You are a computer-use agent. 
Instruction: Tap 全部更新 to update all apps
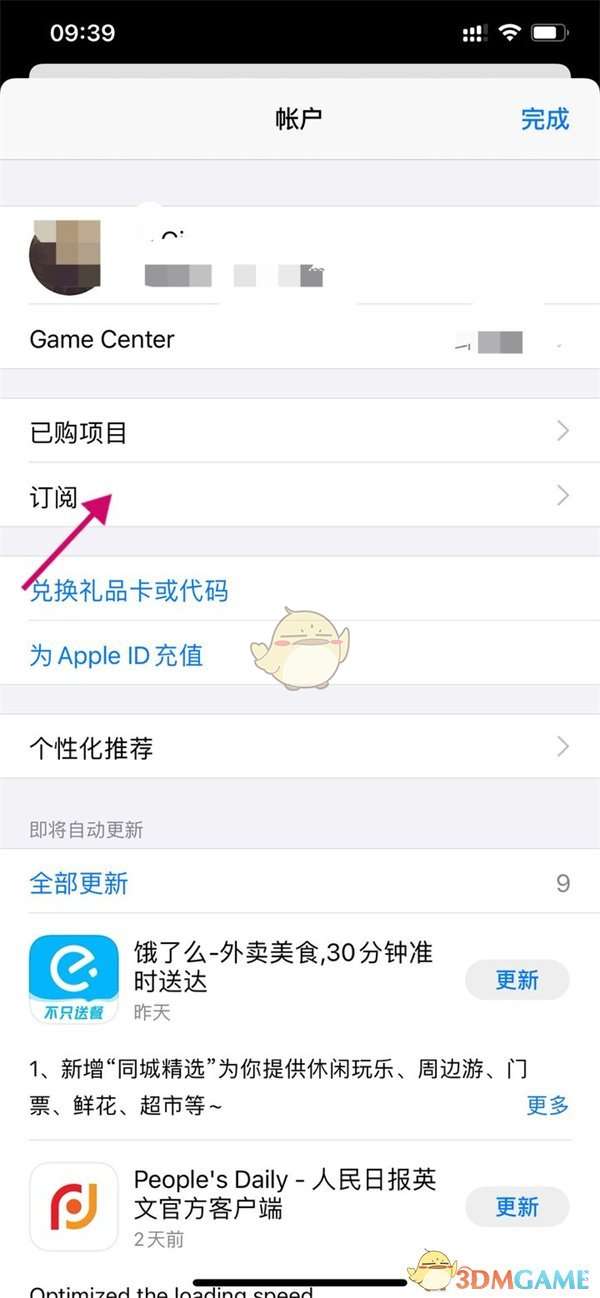(x=79, y=883)
